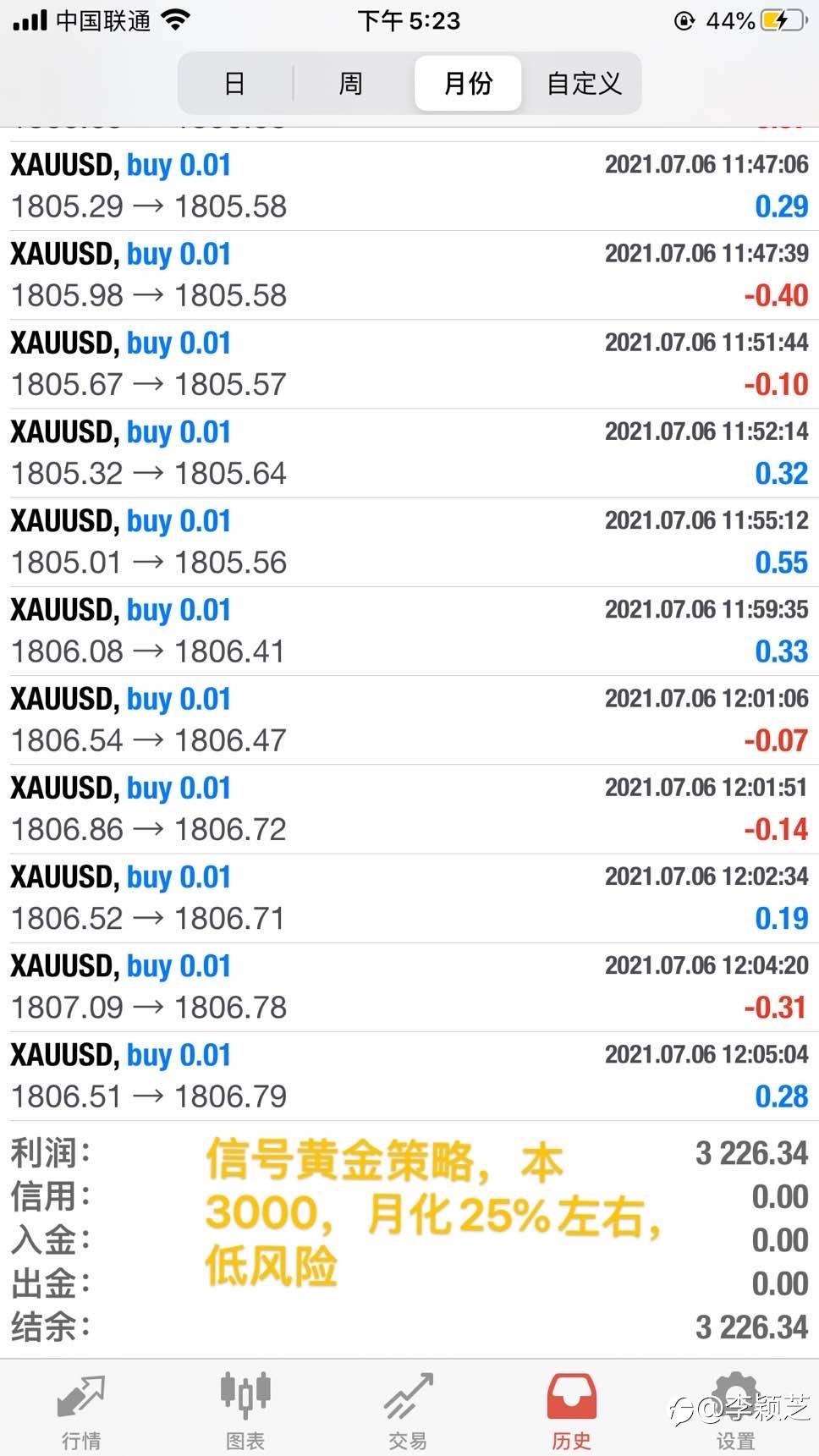Viewport: 819px width, 1456px height.
Task: Expand the trade with loss -0.40
Action: pos(409,275)
